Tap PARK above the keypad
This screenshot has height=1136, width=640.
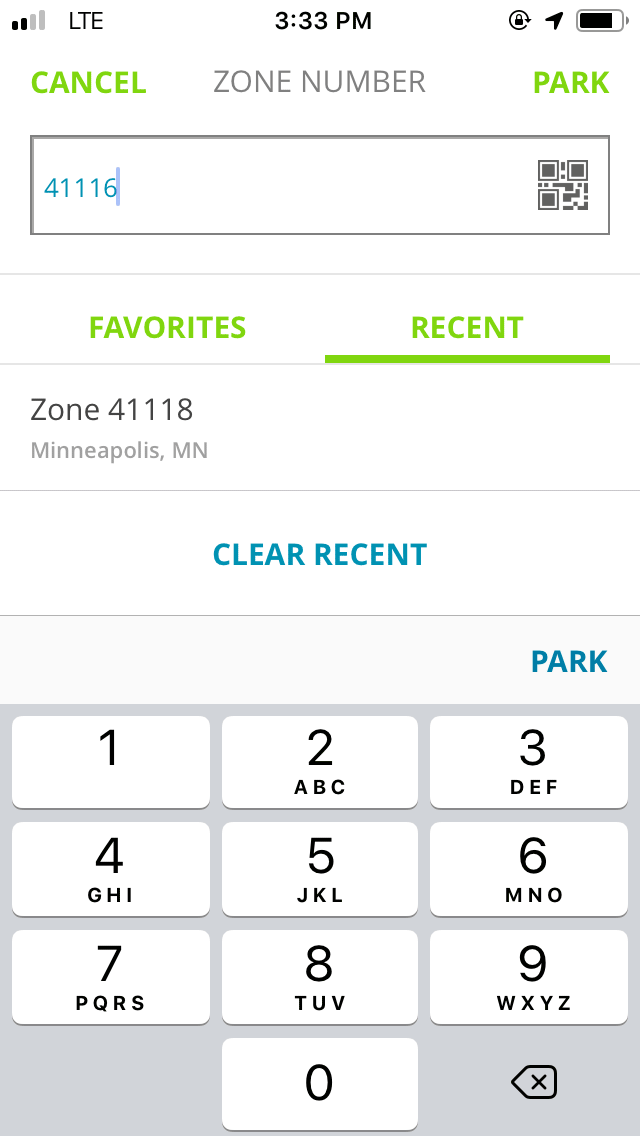pyautogui.click(x=569, y=661)
